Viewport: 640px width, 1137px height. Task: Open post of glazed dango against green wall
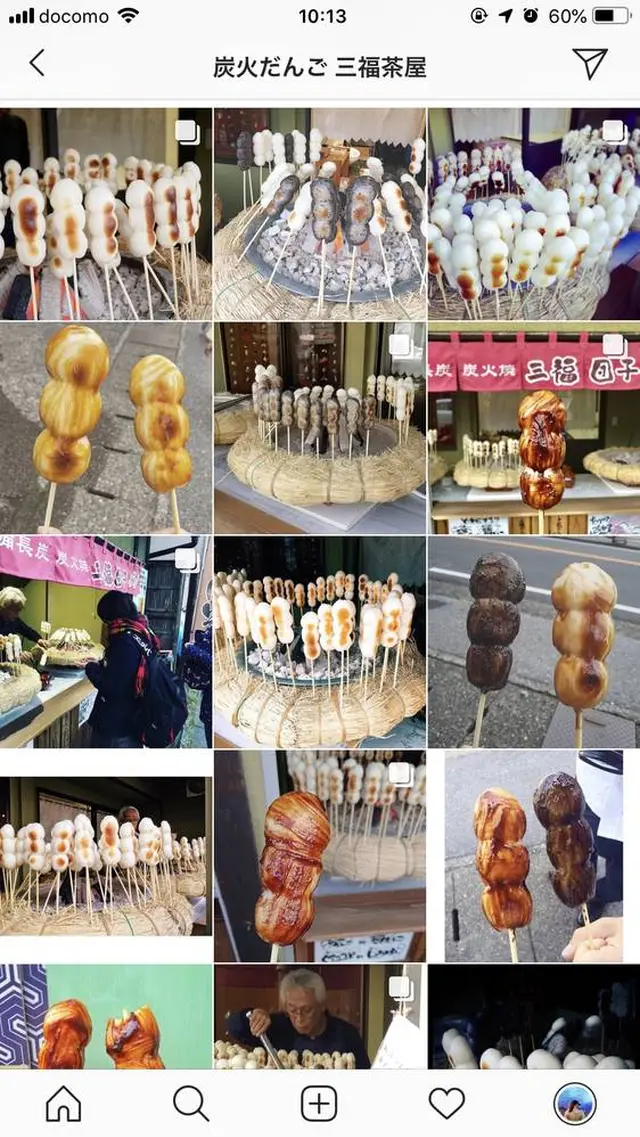(106, 1016)
